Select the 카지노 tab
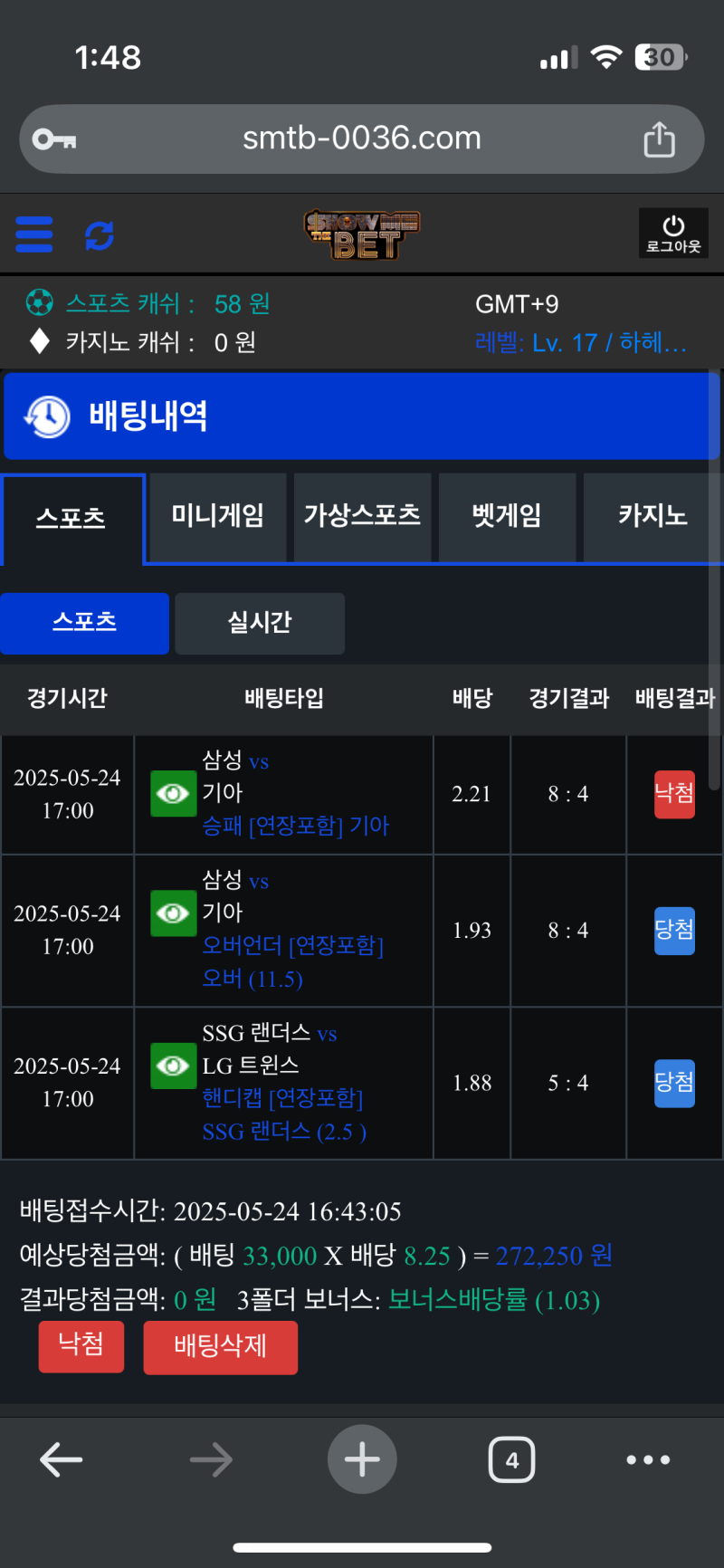Image resolution: width=724 pixels, height=1568 pixels. point(652,516)
